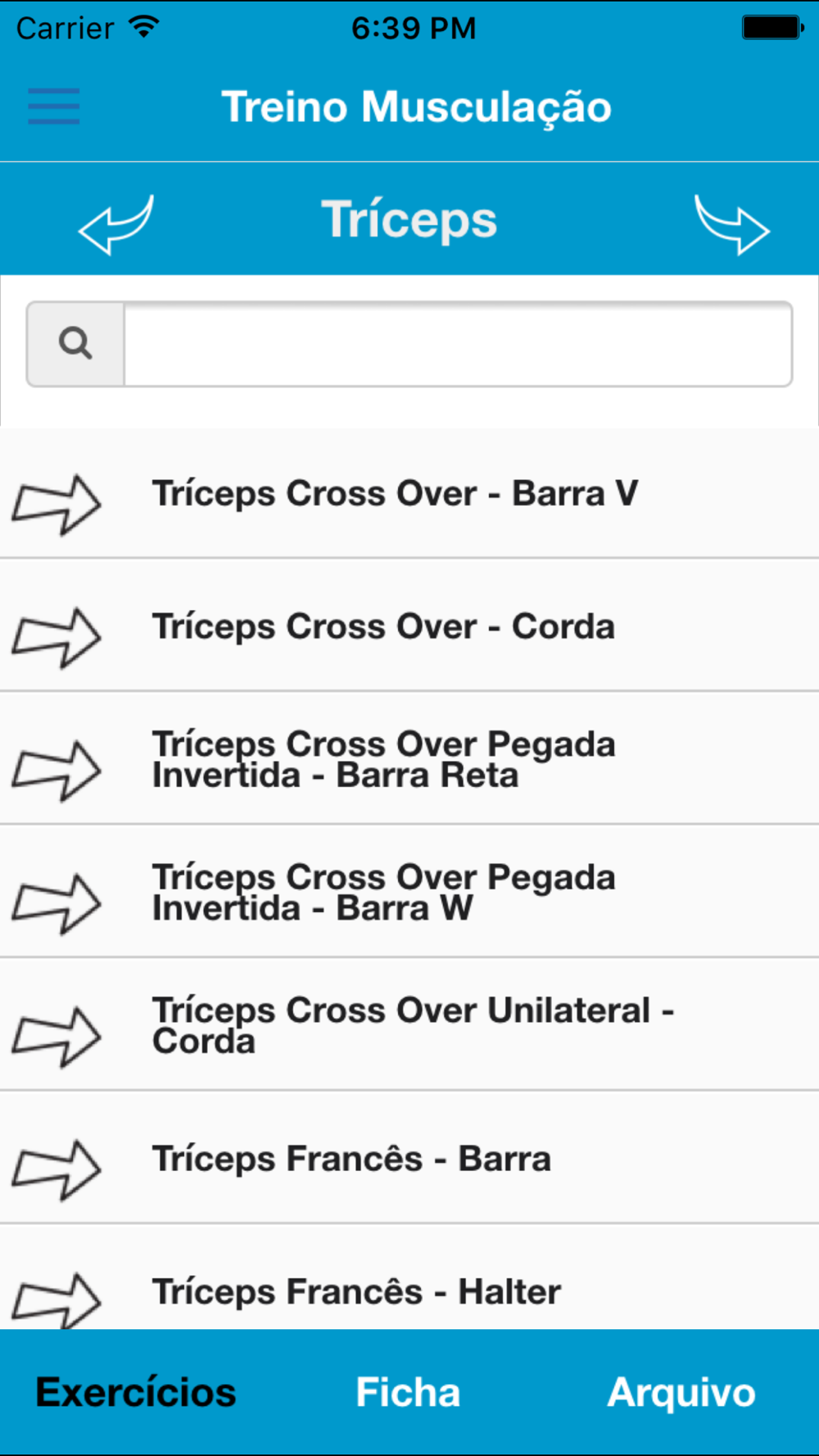Select Tríceps Cross Over Pegada Invertida - Barra Reta
This screenshot has width=819, height=1456.
pos(409,759)
